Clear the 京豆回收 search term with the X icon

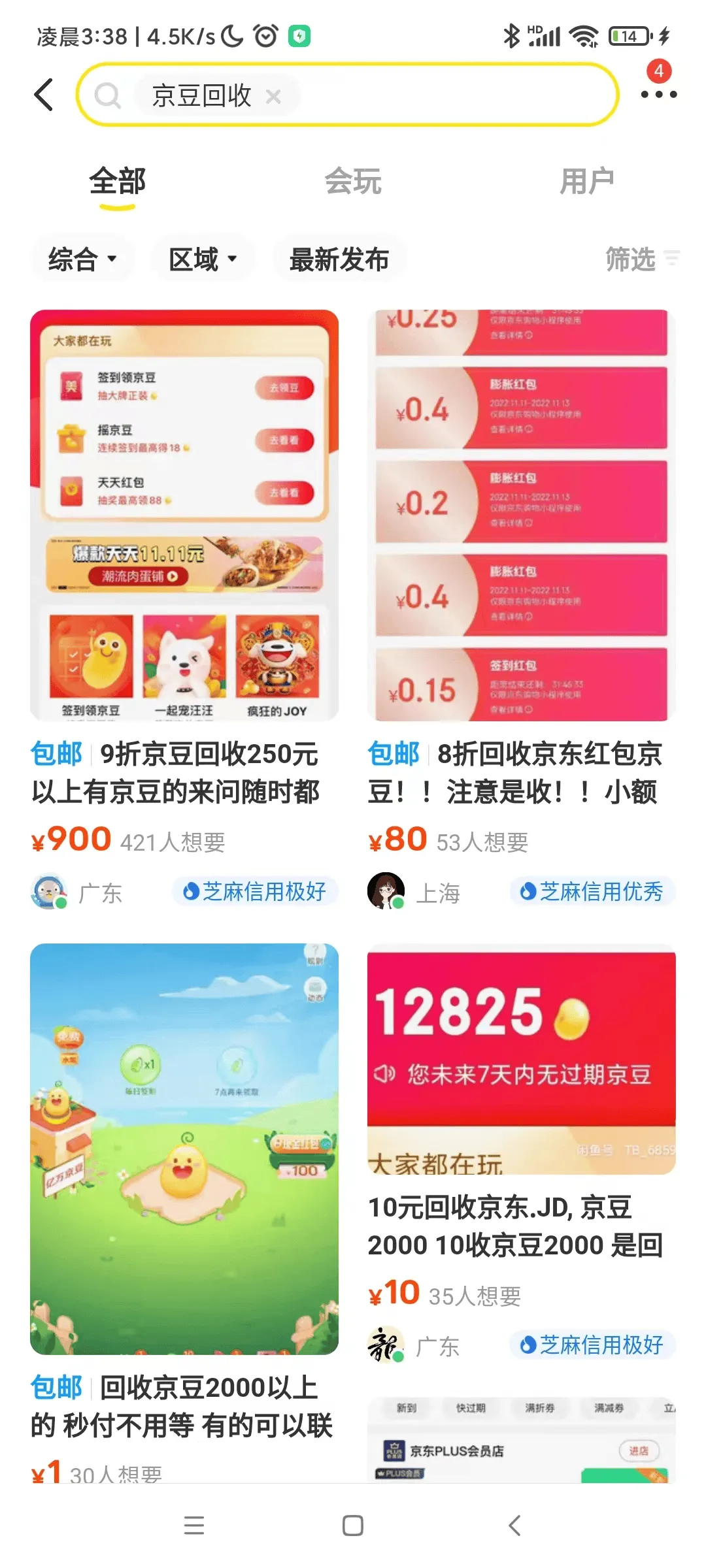point(273,95)
